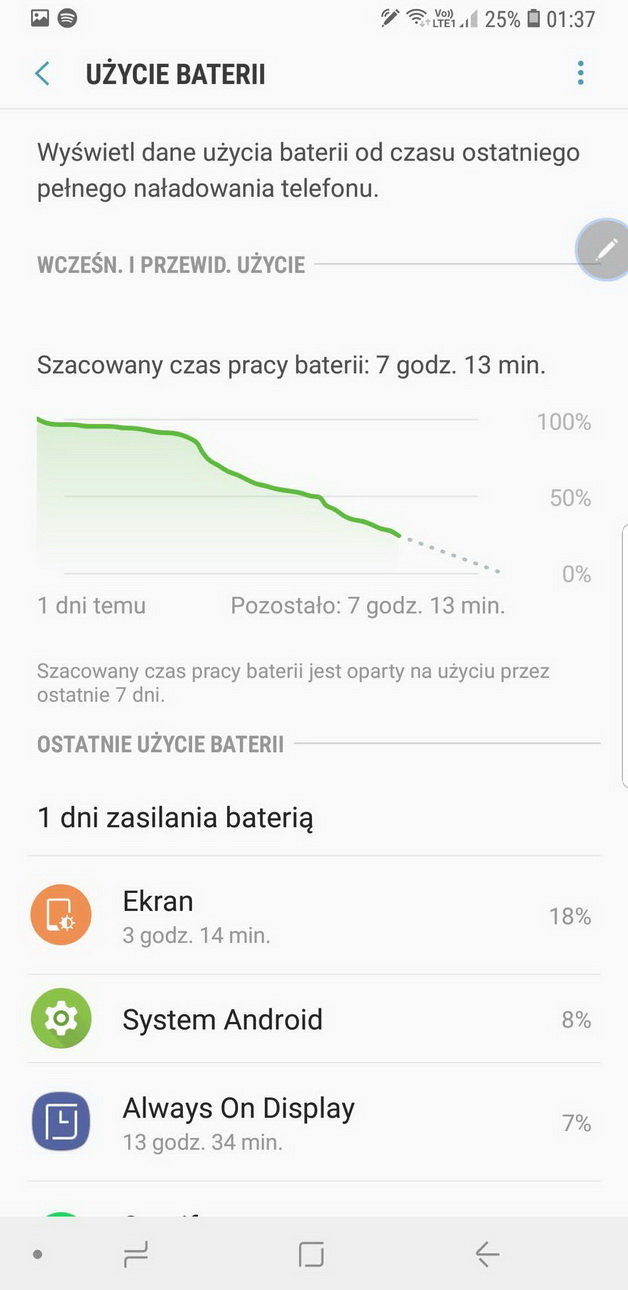Tap the floating pencil edit button
628x1290 pixels.
604,250
